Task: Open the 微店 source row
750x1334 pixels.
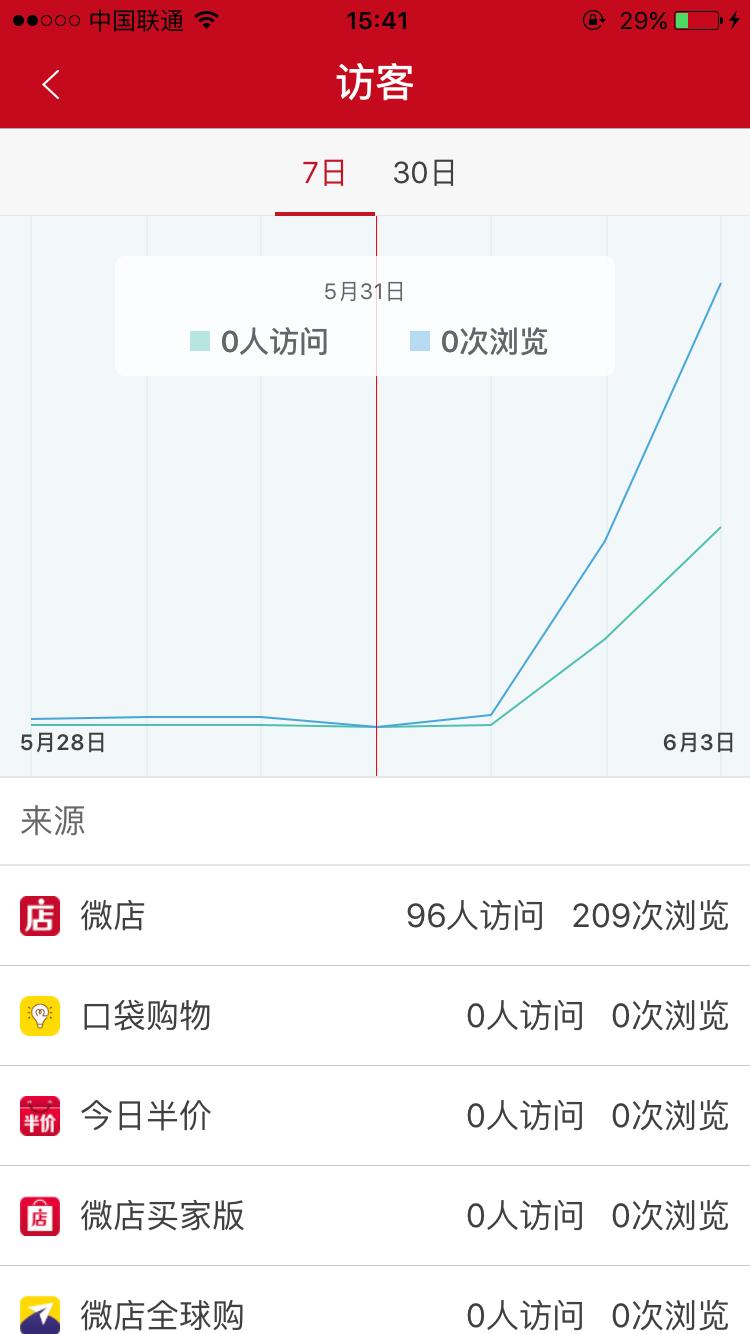Action: point(375,915)
